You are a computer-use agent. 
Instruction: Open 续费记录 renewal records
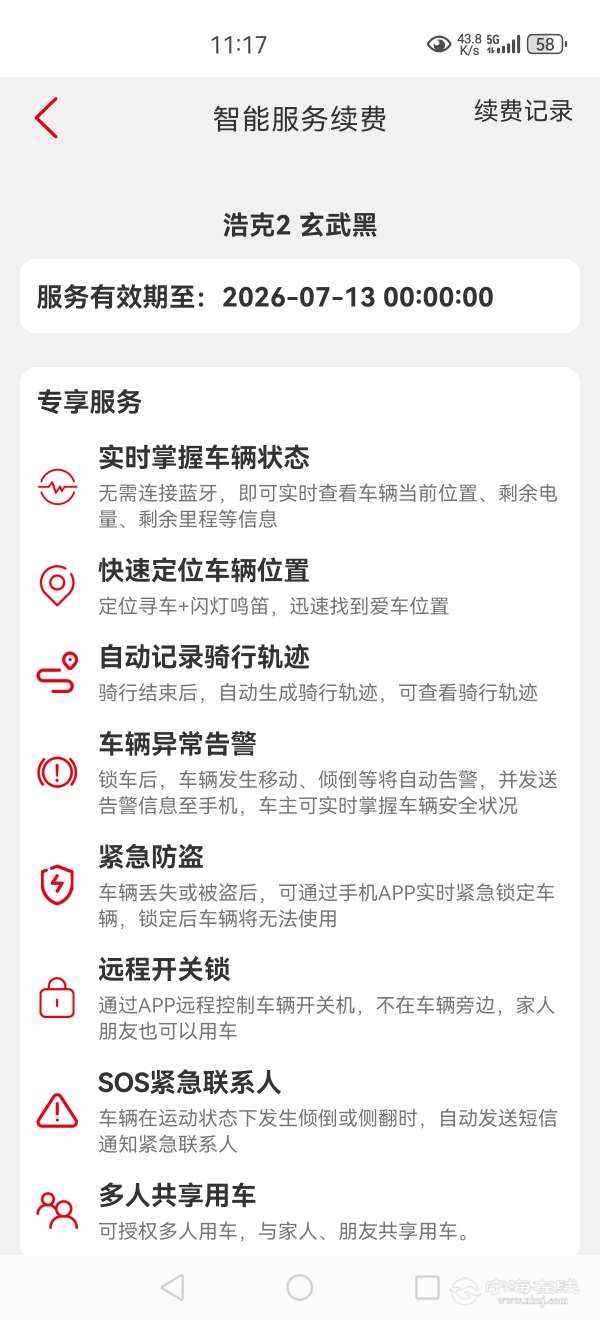click(x=523, y=111)
